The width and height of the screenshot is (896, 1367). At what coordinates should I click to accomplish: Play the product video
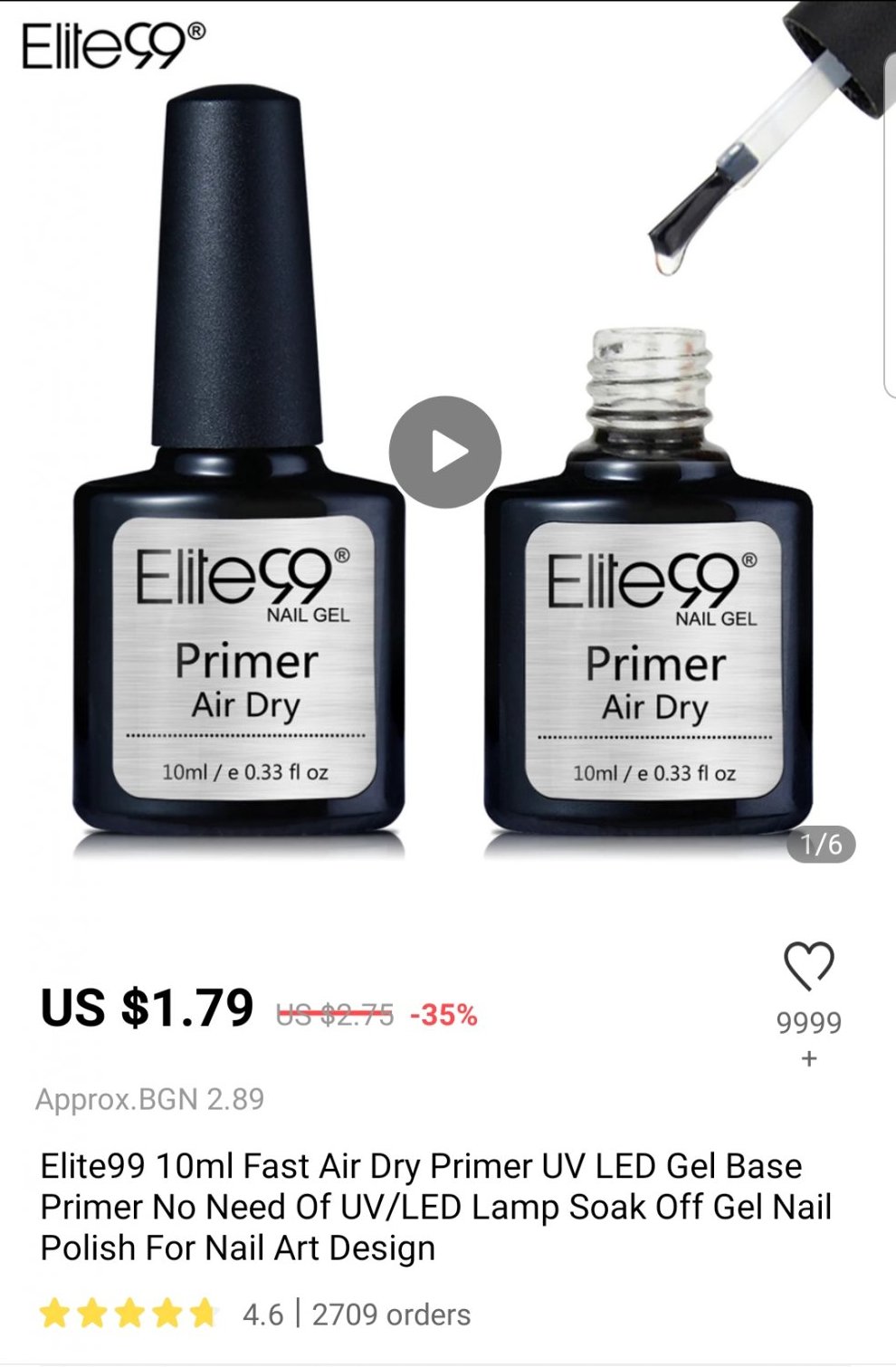point(444,452)
